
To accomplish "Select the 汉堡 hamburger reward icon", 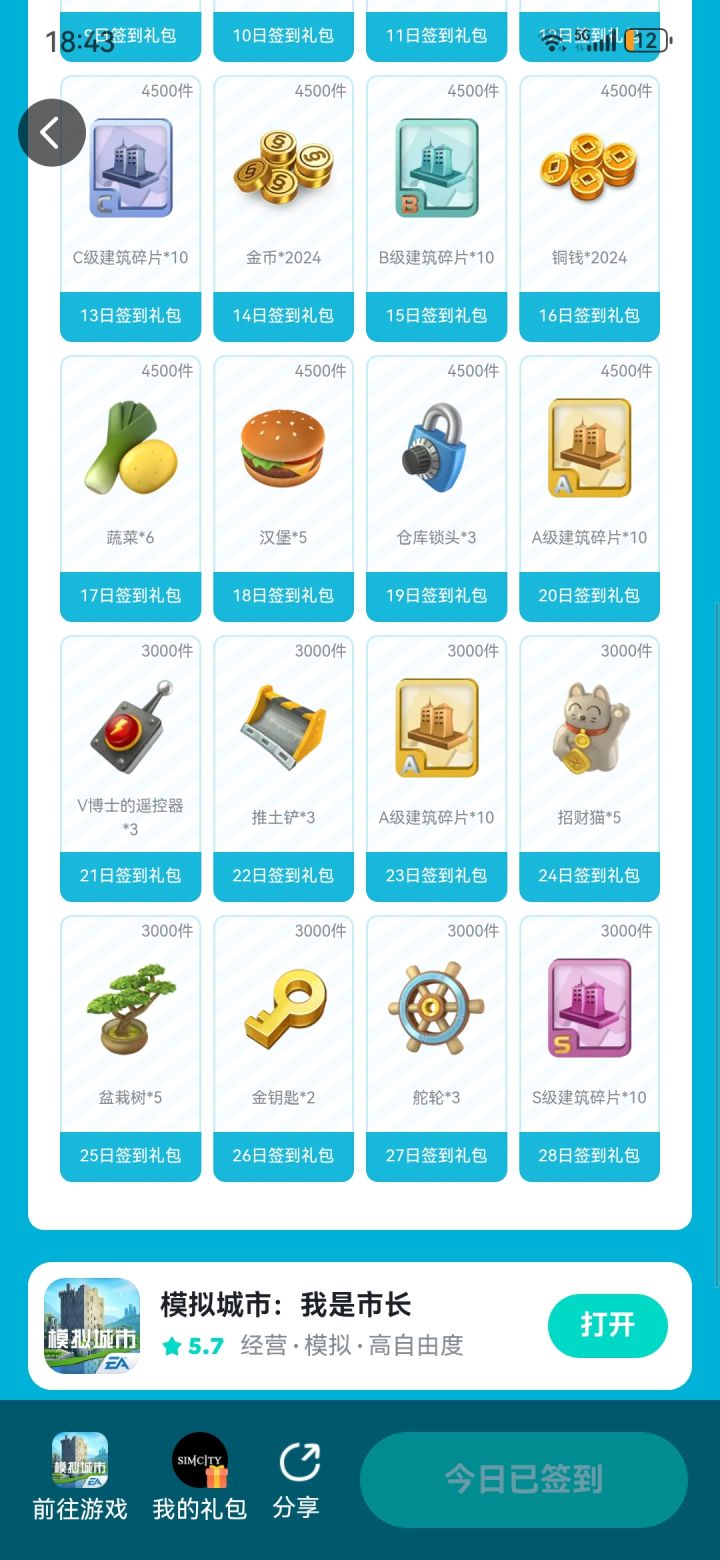I will click(x=283, y=447).
